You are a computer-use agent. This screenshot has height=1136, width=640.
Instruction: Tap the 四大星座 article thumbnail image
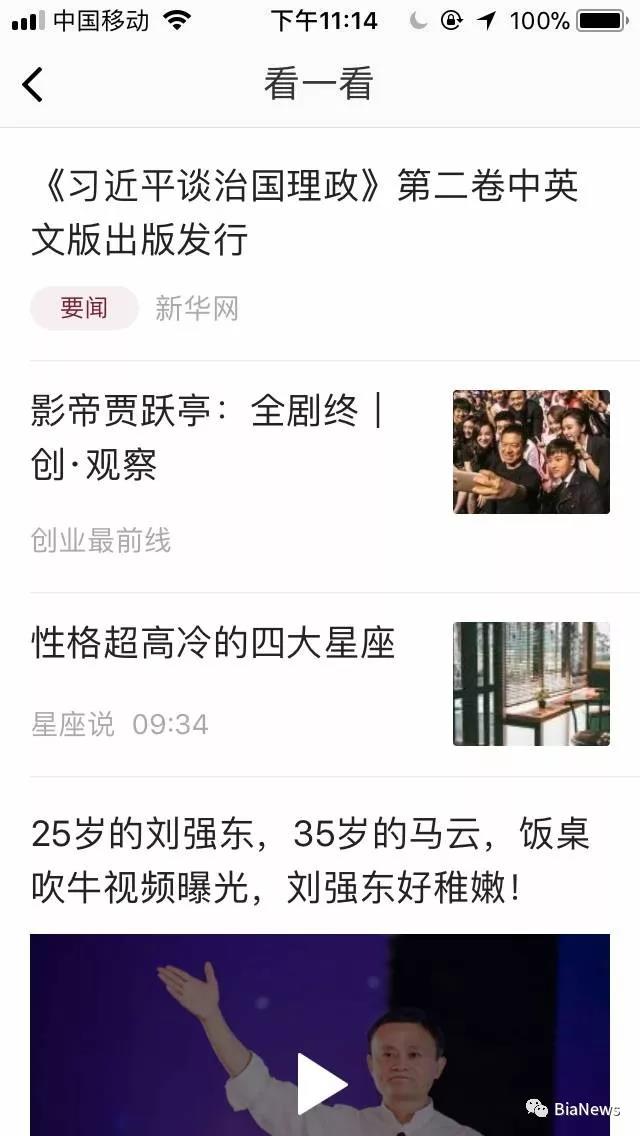(531, 684)
